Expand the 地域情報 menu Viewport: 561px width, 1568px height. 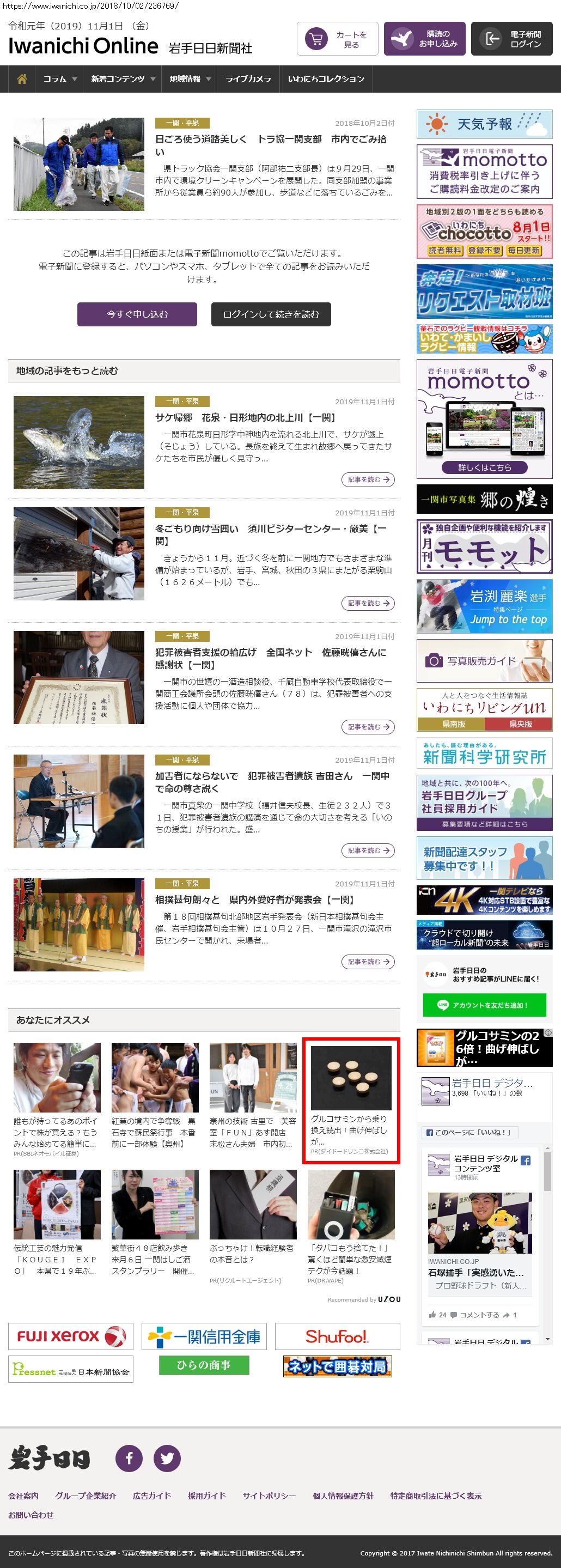tap(190, 79)
